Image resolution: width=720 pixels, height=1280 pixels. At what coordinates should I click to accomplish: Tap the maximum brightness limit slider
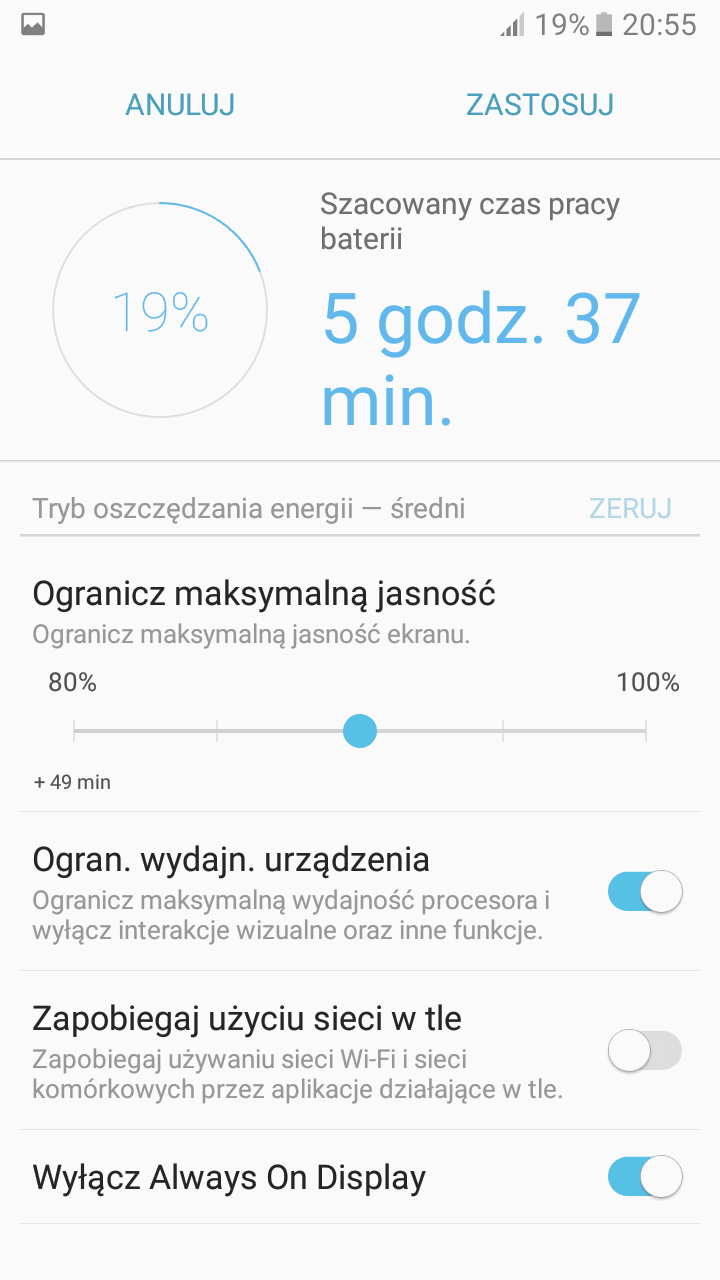tap(360, 731)
